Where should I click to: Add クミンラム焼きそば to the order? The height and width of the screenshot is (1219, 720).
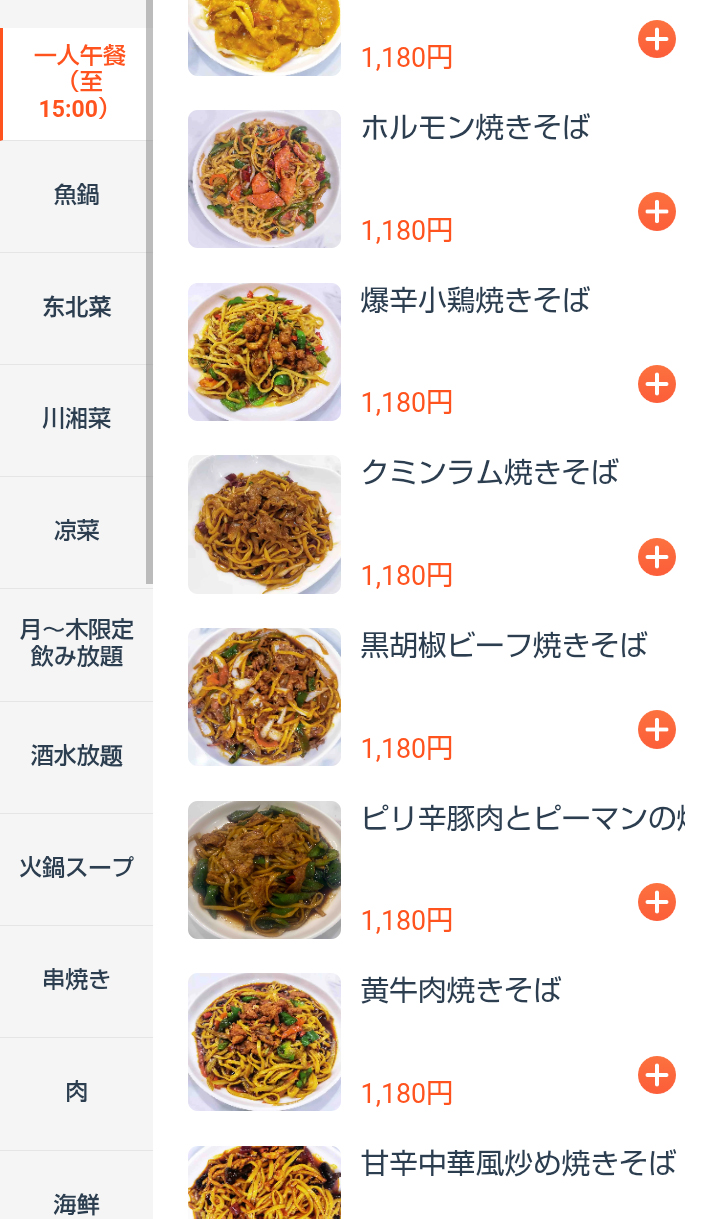click(657, 557)
